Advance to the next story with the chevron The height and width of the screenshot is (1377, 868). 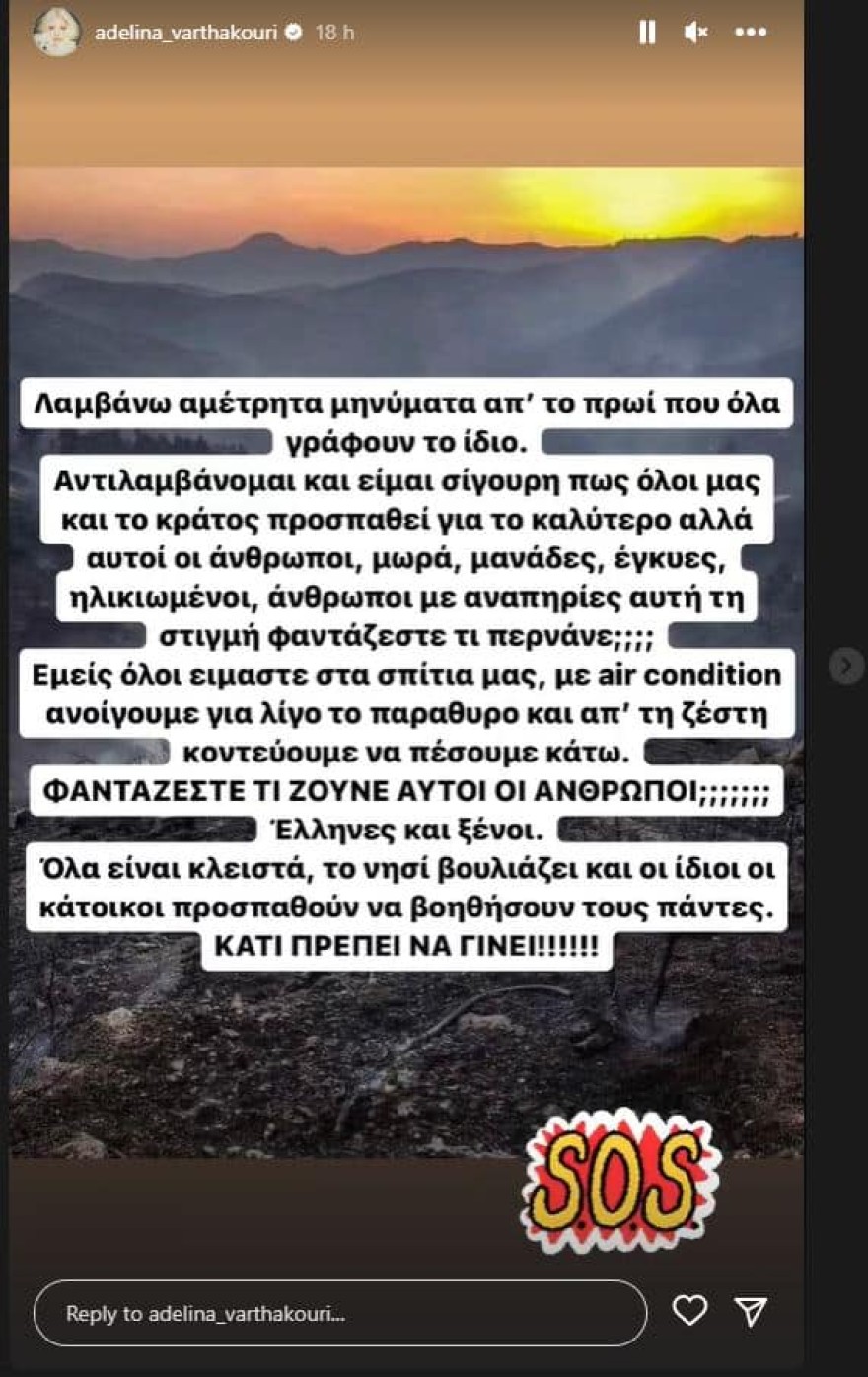(844, 666)
